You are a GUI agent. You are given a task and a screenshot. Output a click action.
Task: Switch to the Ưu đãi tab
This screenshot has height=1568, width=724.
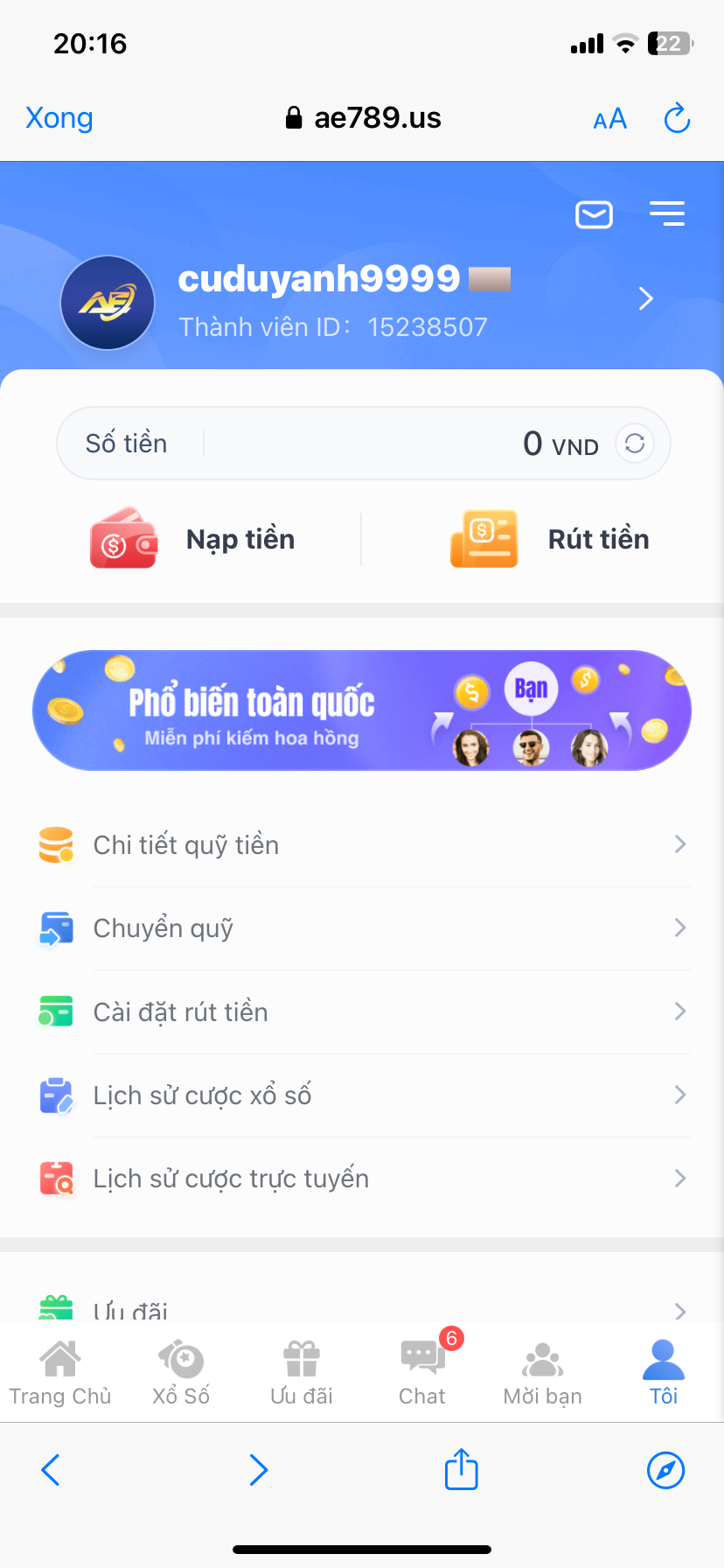[x=302, y=1373]
